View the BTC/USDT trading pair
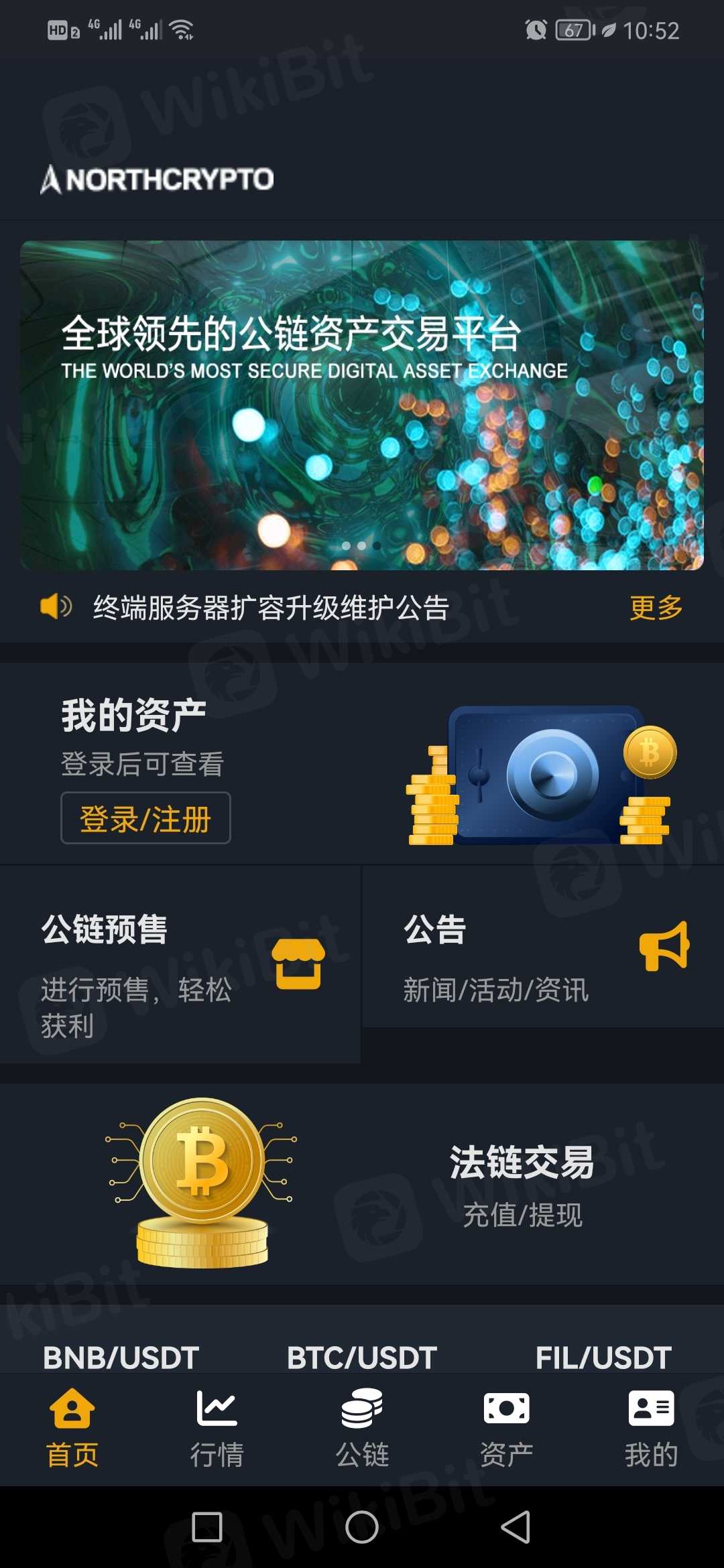This screenshot has height=1568, width=724. tap(362, 1358)
